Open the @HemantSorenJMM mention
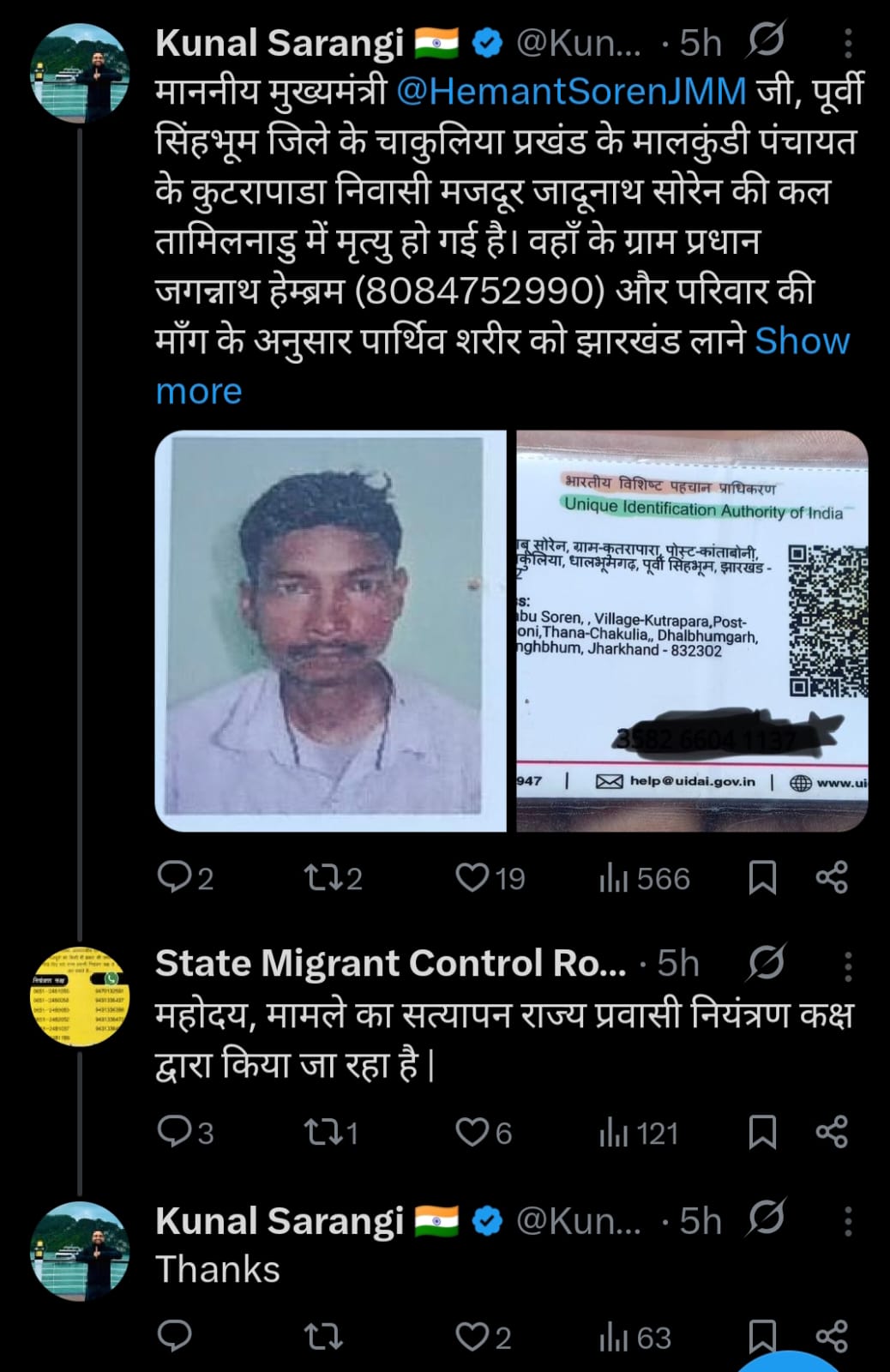Image resolution: width=890 pixels, height=1372 pixels. point(571,93)
